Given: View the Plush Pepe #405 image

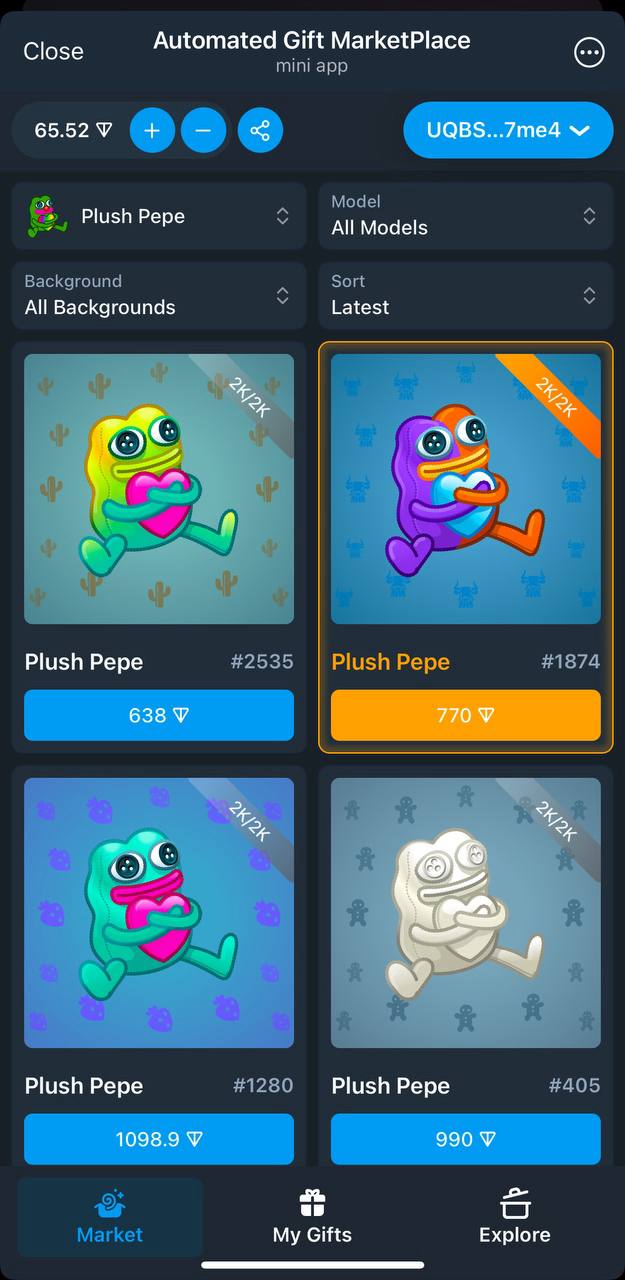Looking at the screenshot, I should coord(465,912).
